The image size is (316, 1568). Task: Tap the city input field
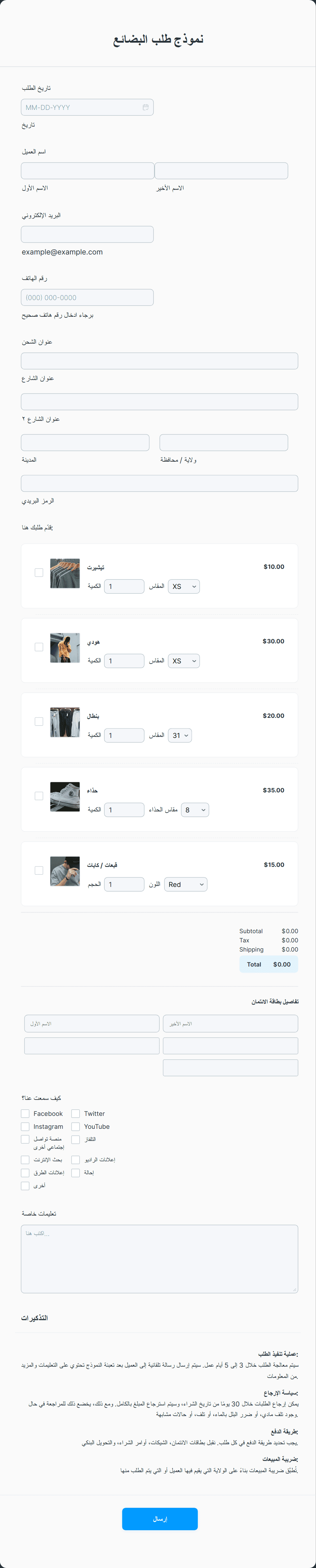pos(85,443)
